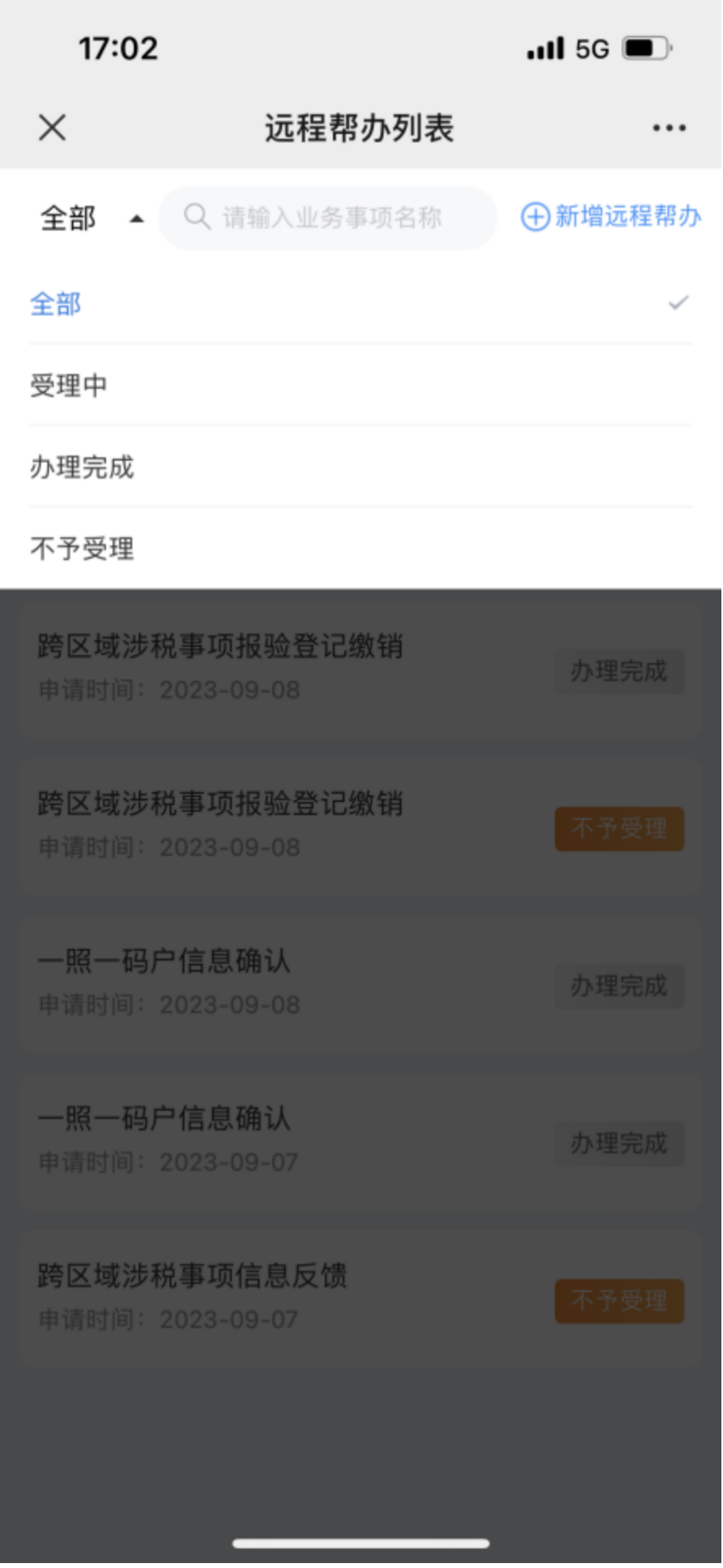Choose the 不予受理 filter option

[x=361, y=548]
